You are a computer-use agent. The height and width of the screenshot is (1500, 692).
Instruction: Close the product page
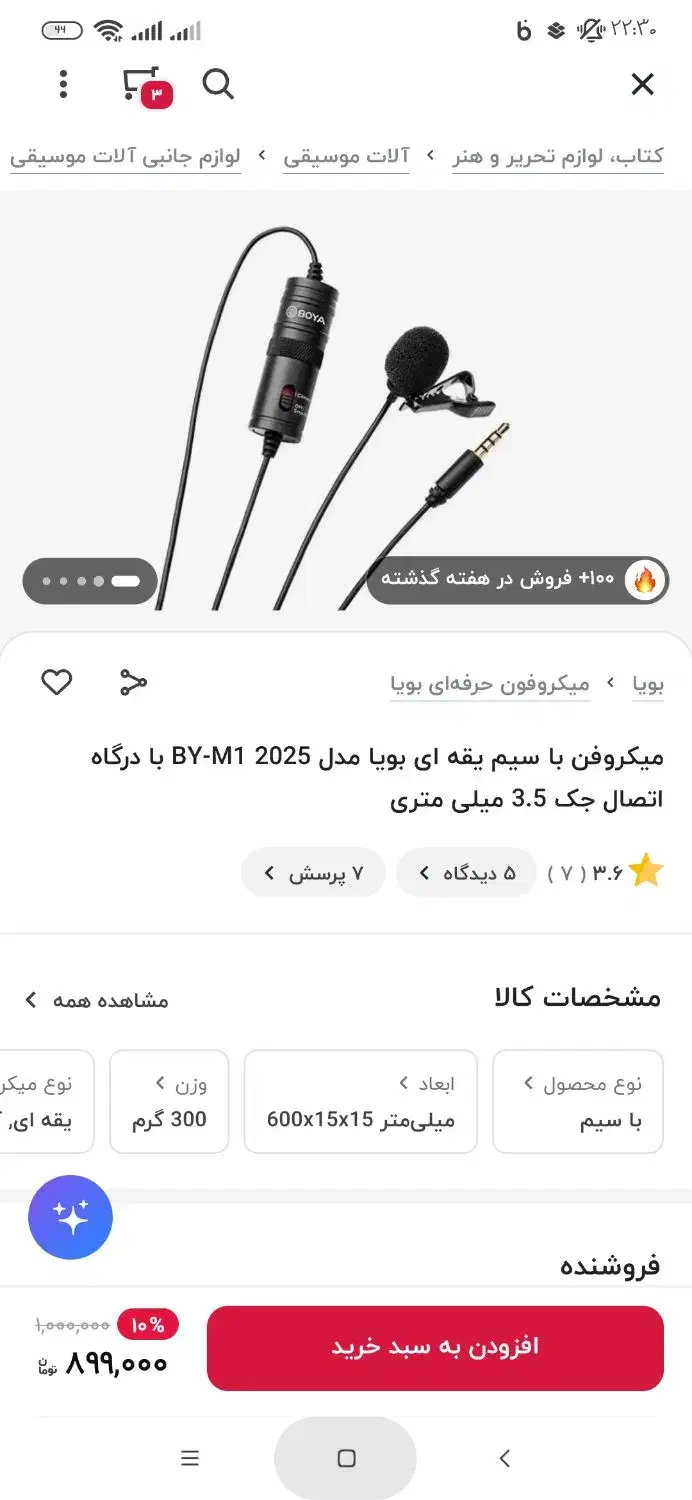coord(642,85)
